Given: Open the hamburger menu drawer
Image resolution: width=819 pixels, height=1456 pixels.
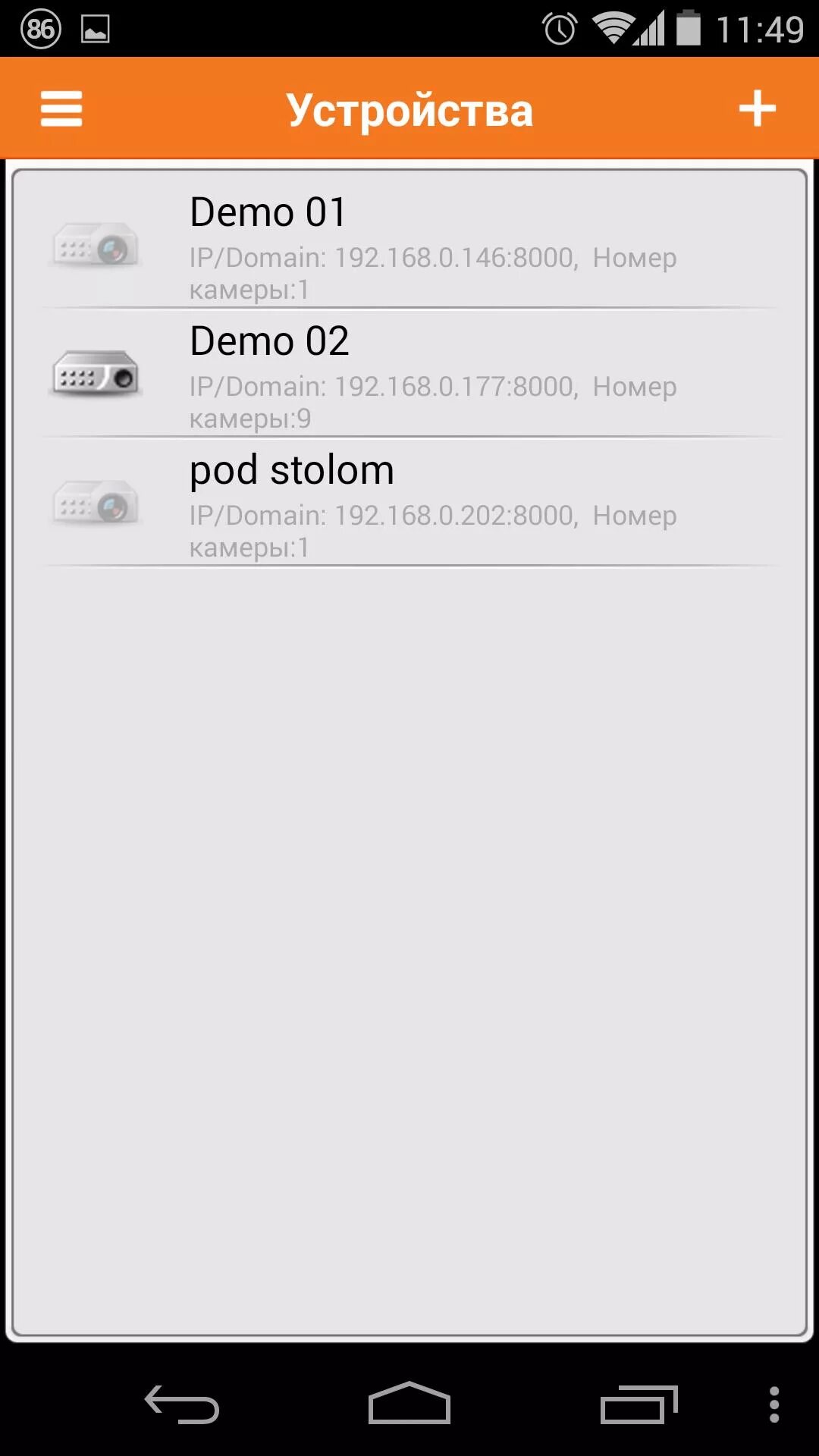Looking at the screenshot, I should (61, 109).
